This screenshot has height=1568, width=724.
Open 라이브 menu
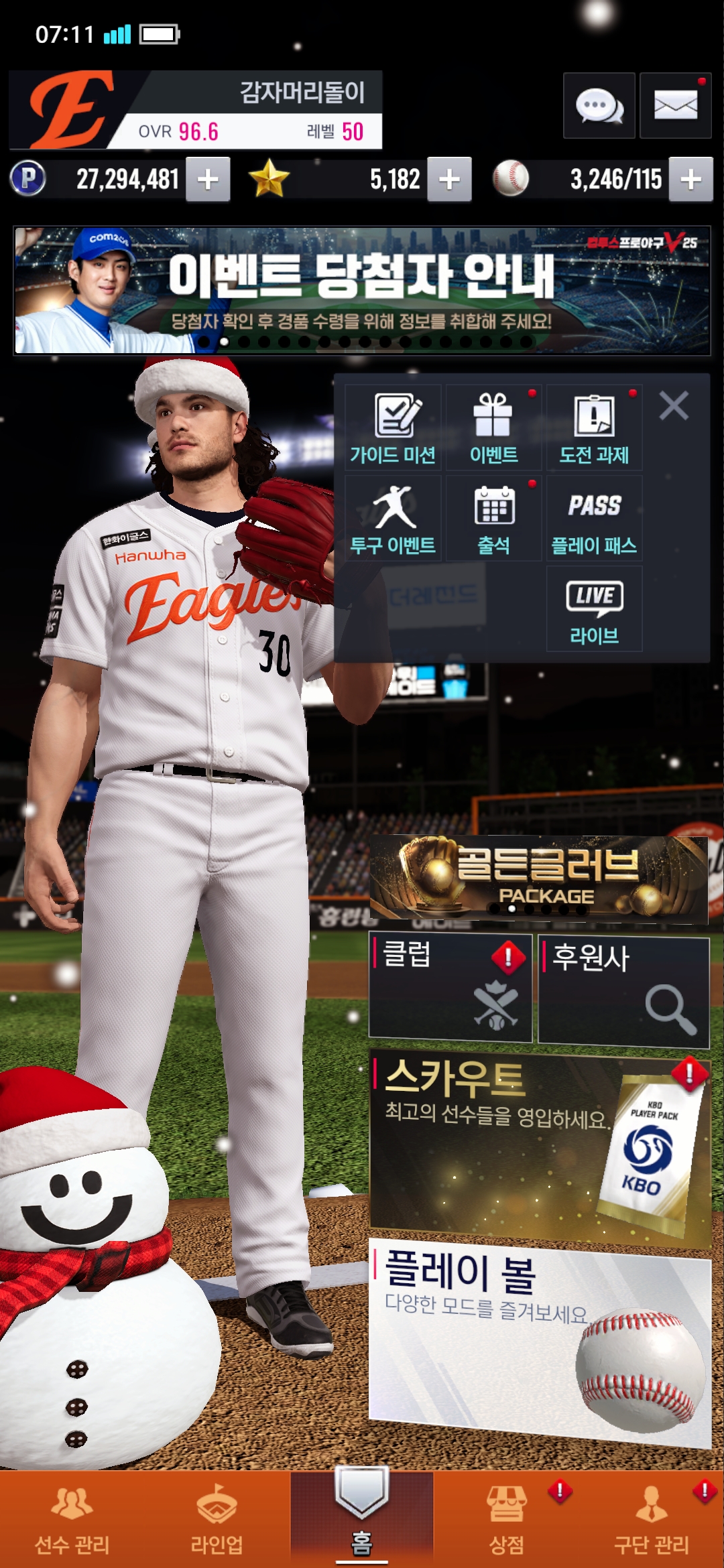(594, 609)
